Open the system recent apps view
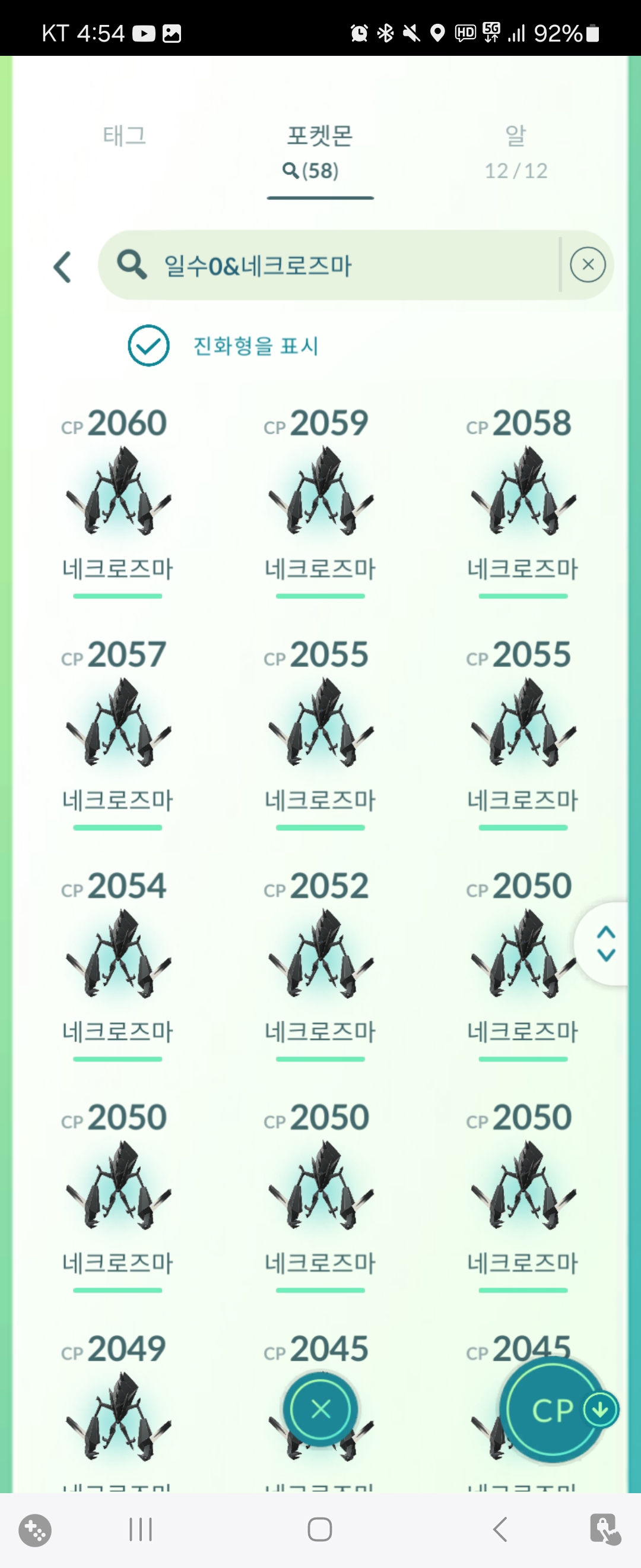 (x=141, y=1529)
